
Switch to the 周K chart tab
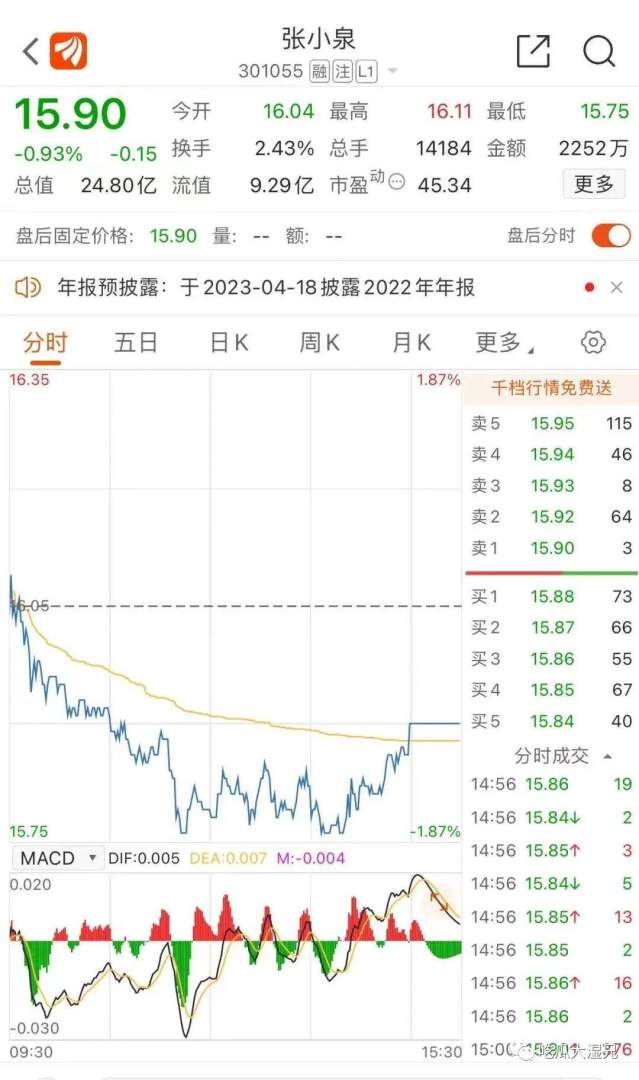pyautogui.click(x=319, y=343)
